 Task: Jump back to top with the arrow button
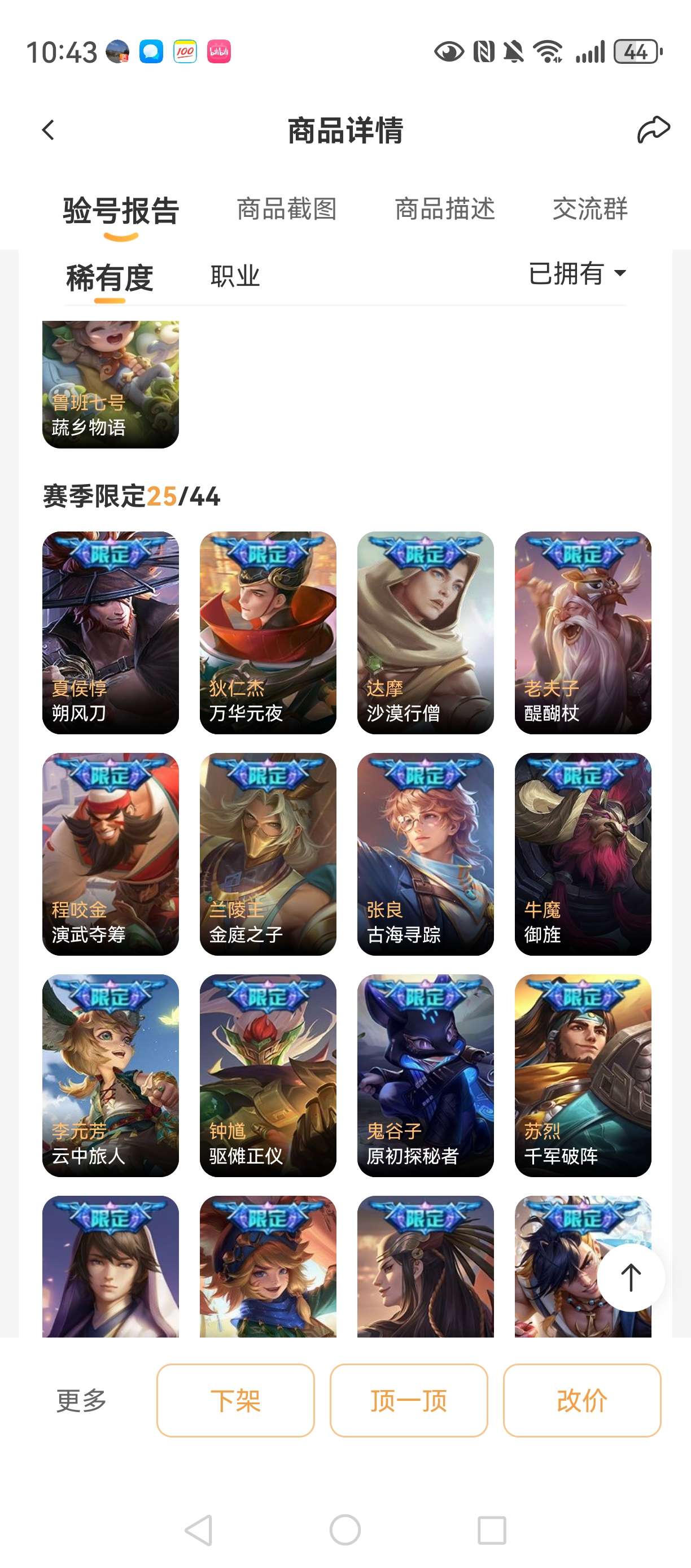click(631, 1278)
